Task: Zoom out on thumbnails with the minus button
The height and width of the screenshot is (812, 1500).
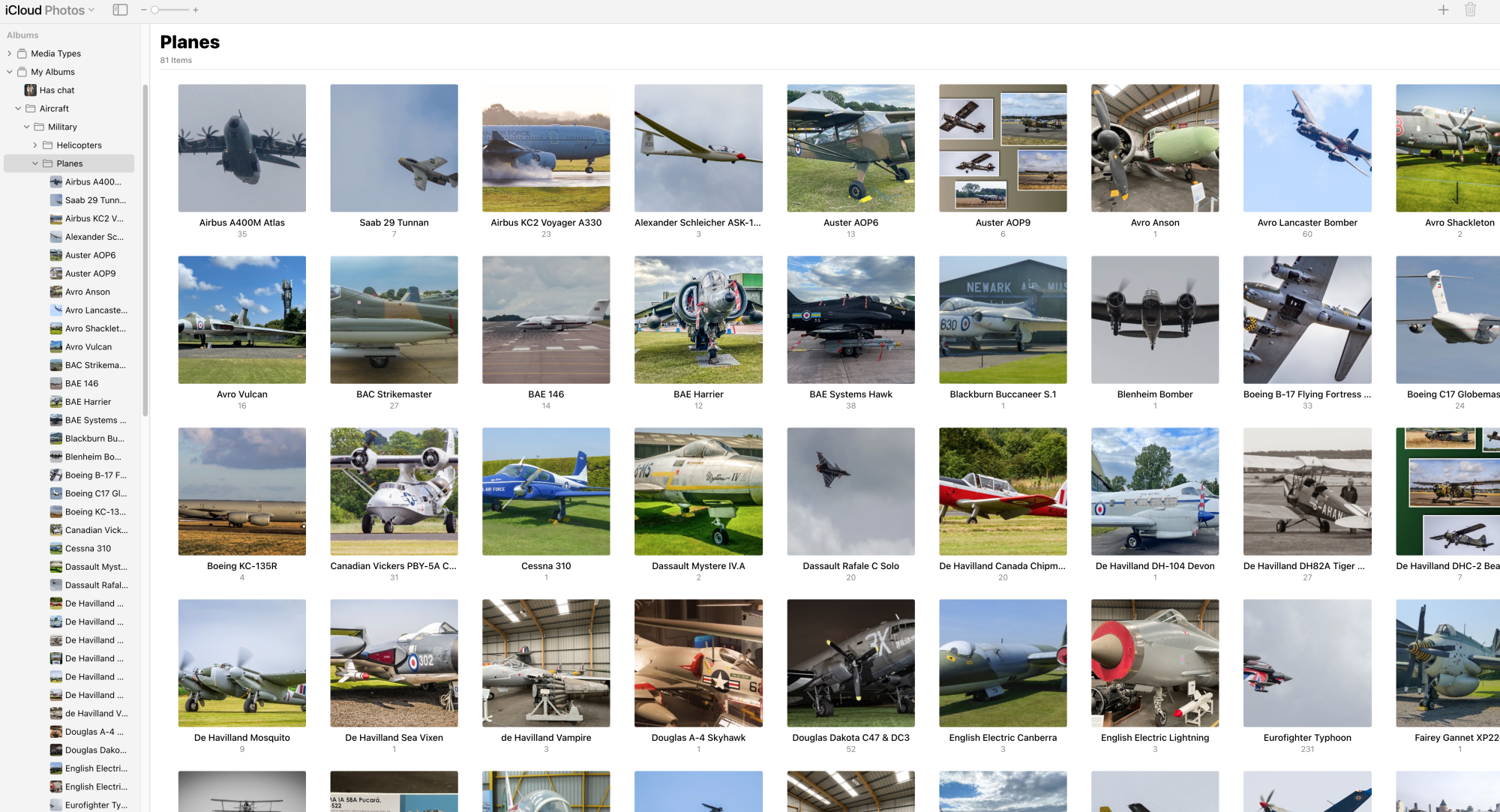Action: click(143, 10)
